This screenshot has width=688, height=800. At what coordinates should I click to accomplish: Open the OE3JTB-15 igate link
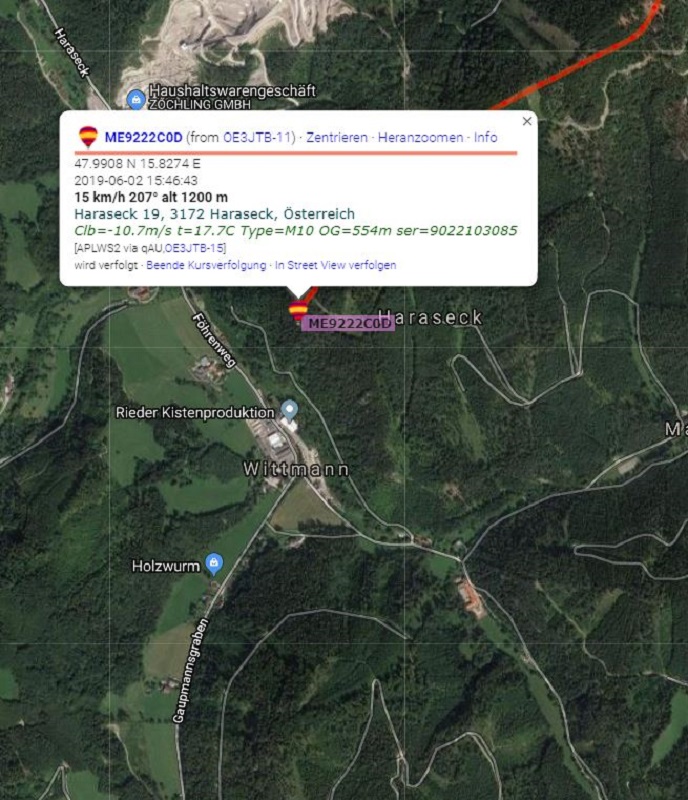coord(196,247)
